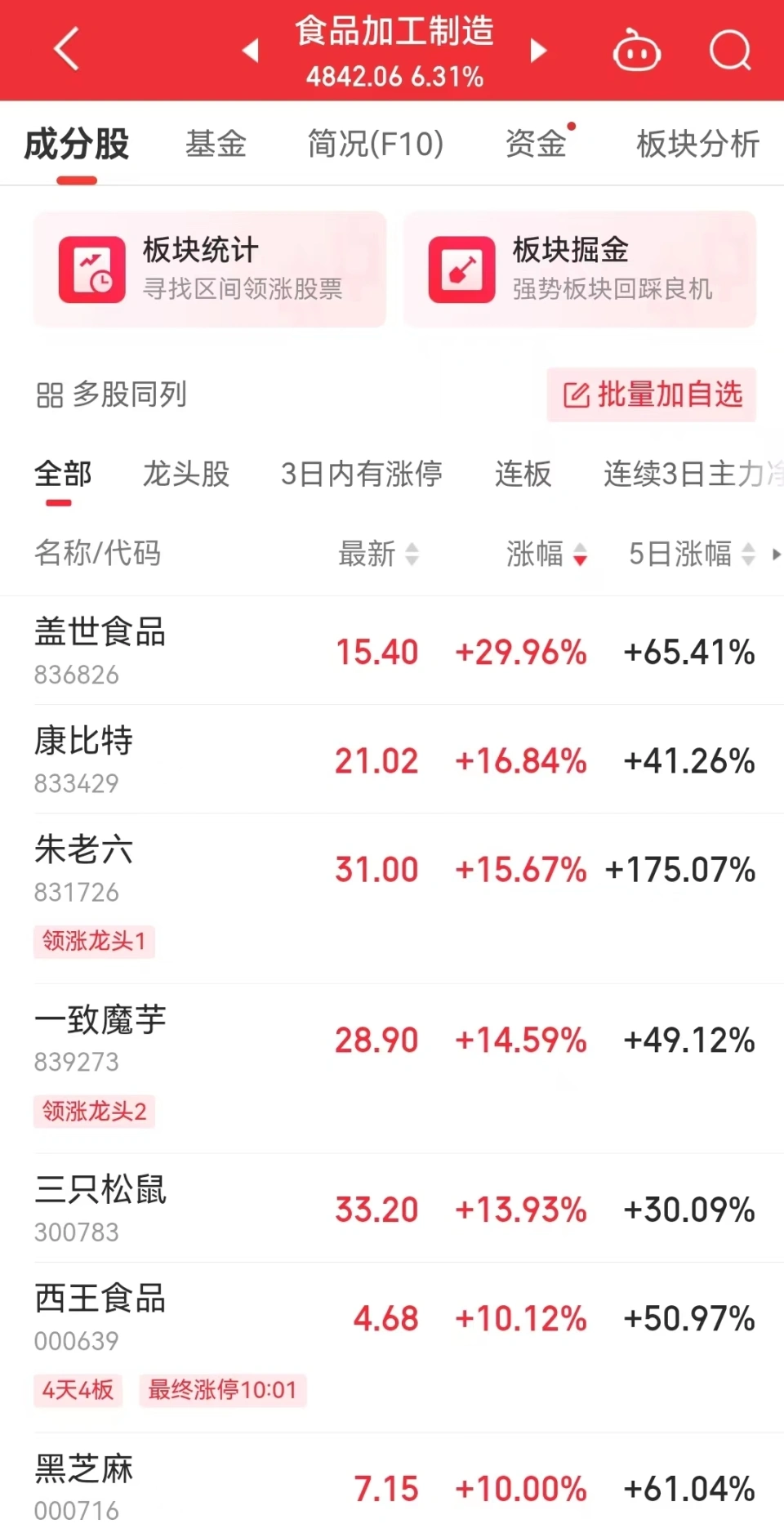Go back using the header arrow
784x1533 pixels.
(x=67, y=49)
